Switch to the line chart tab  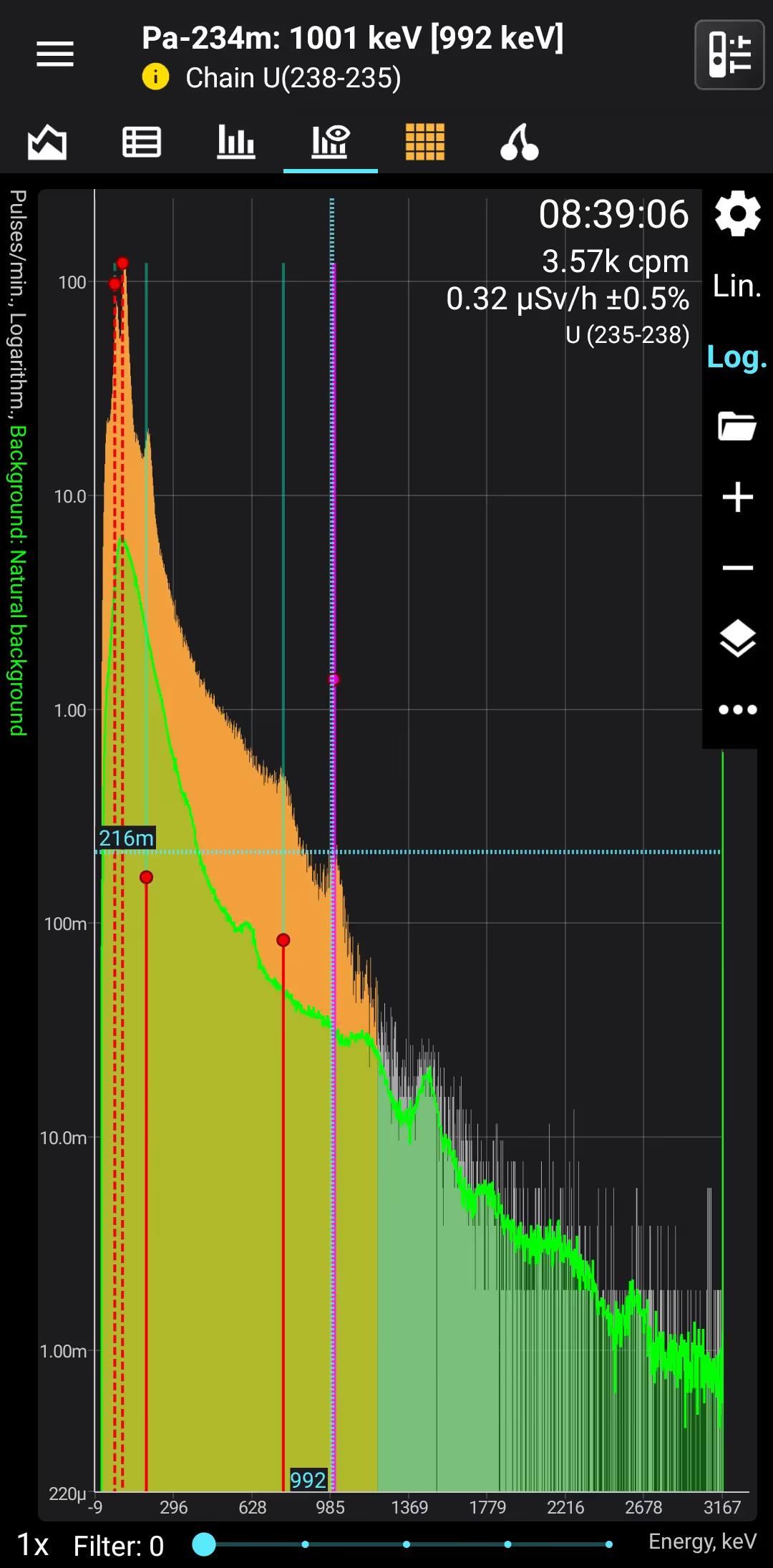tap(47, 142)
